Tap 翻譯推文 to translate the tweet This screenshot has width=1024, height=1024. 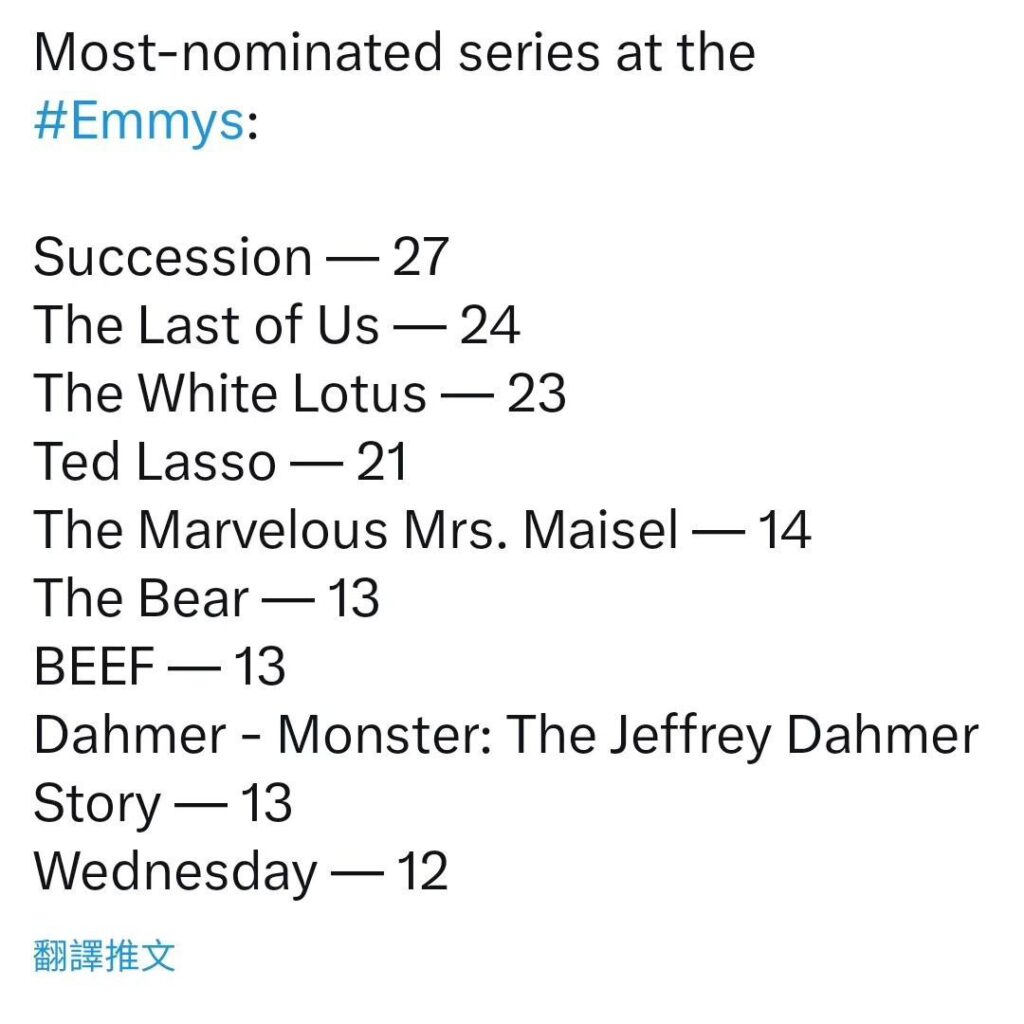pos(105,955)
